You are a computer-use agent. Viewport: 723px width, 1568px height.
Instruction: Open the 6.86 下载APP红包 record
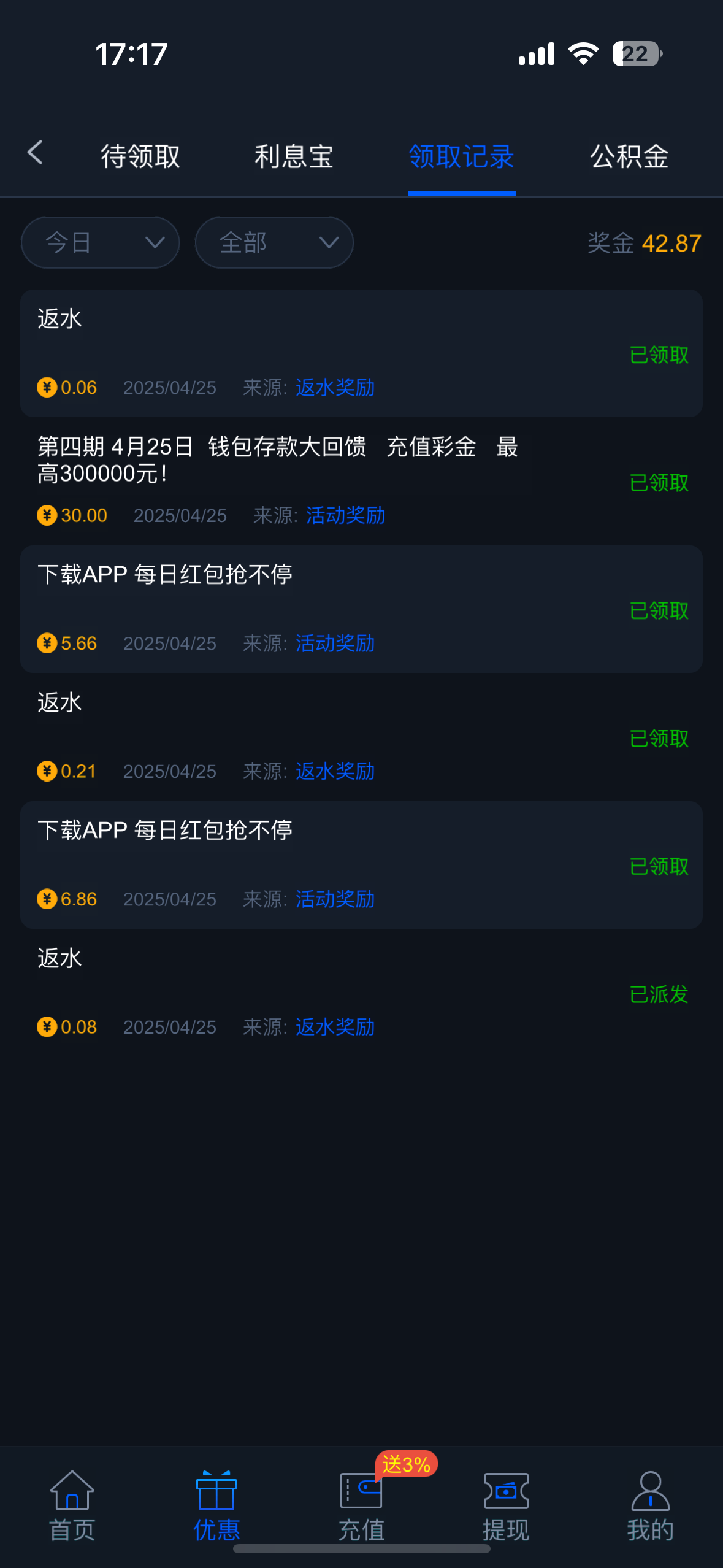[361, 865]
